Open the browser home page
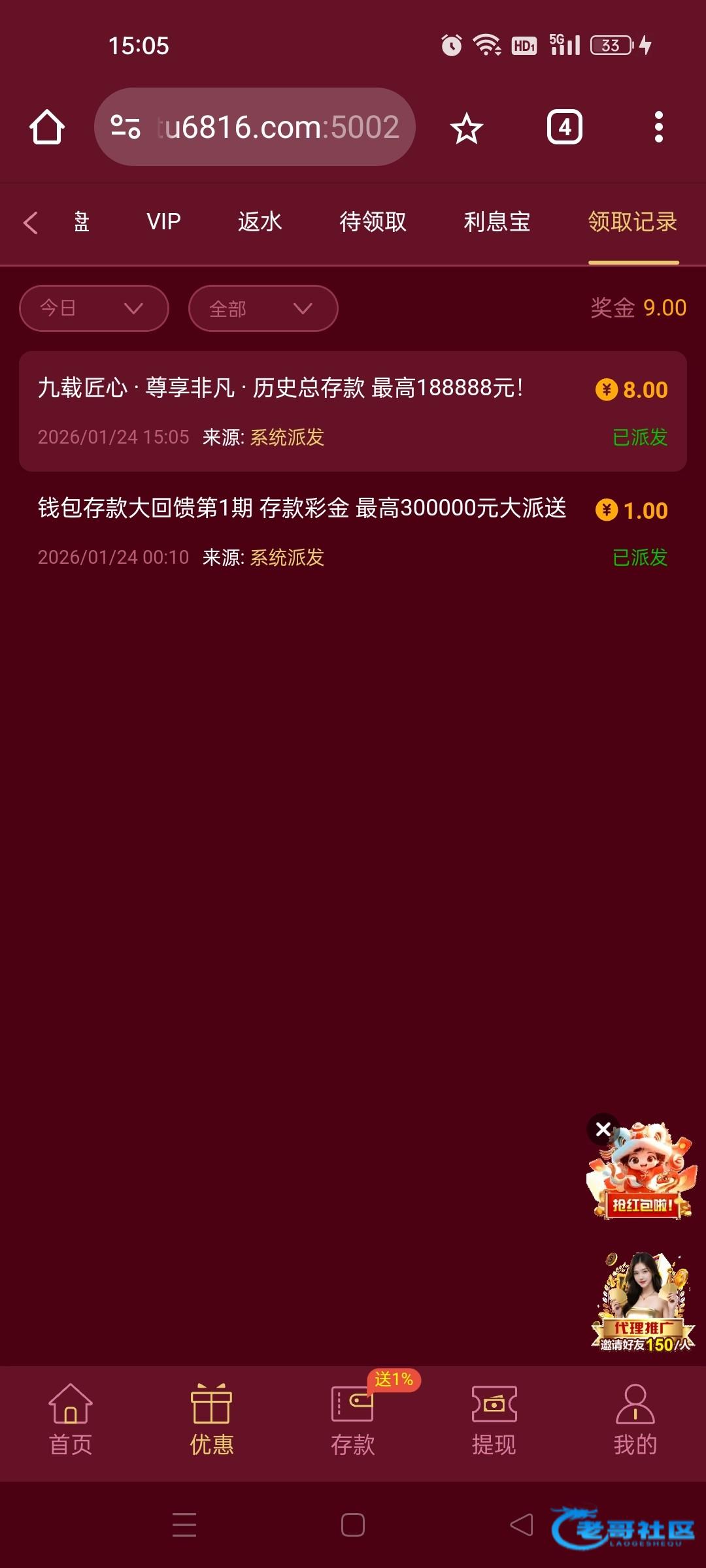This screenshot has width=706, height=1568. [47, 127]
